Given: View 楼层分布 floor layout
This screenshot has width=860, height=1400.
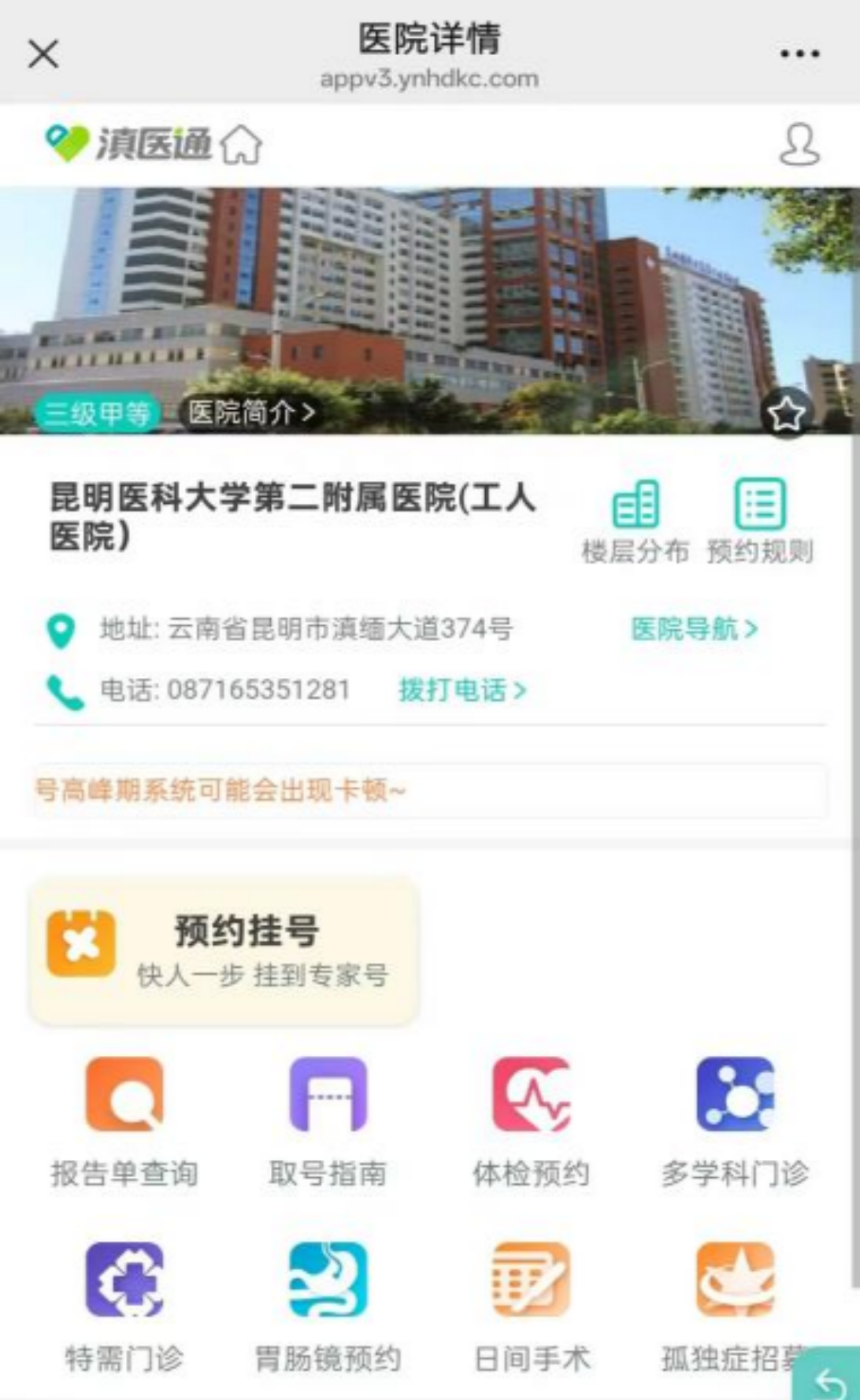Looking at the screenshot, I should pos(635,520).
